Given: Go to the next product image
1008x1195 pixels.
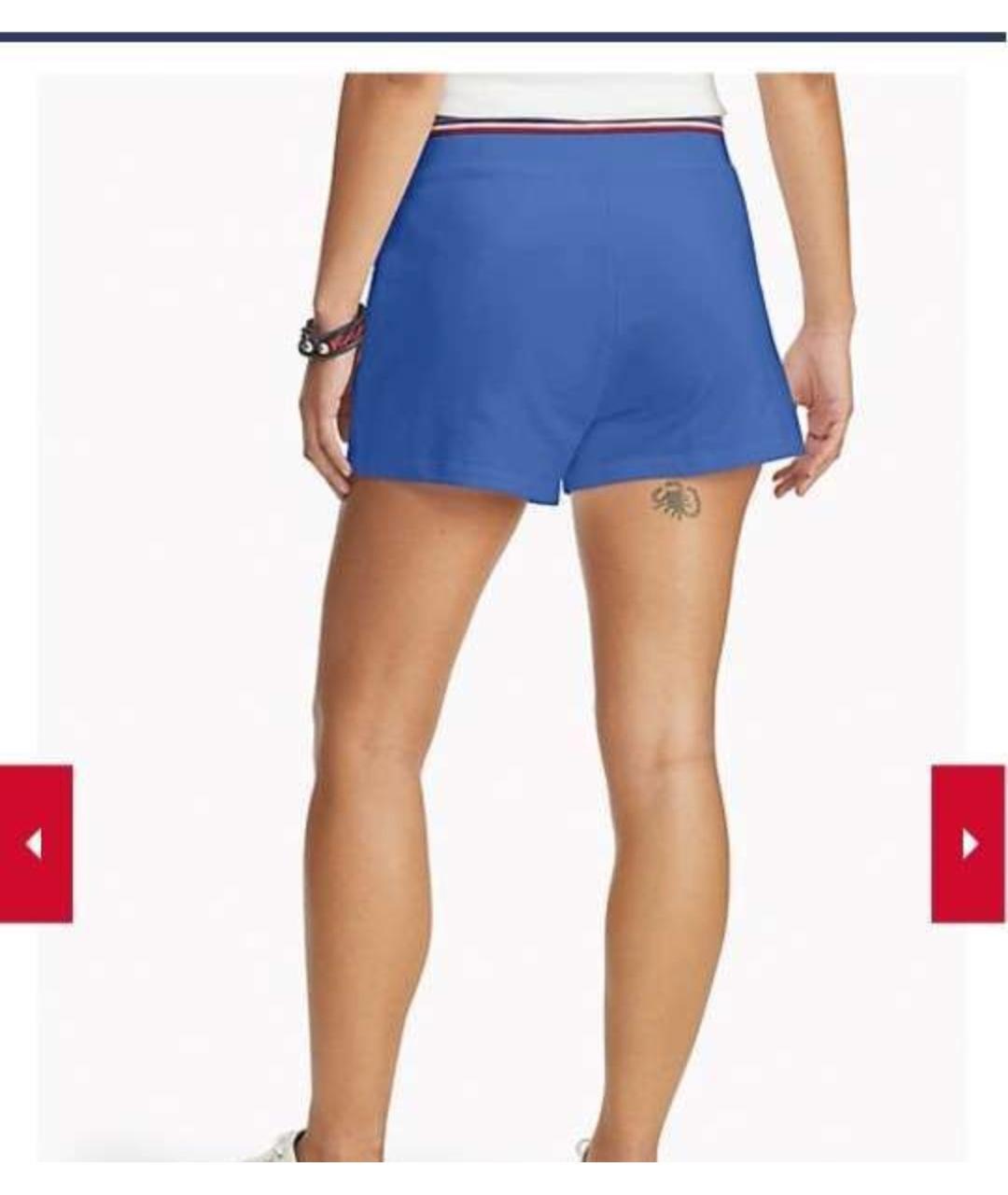Looking at the screenshot, I should tap(969, 843).
